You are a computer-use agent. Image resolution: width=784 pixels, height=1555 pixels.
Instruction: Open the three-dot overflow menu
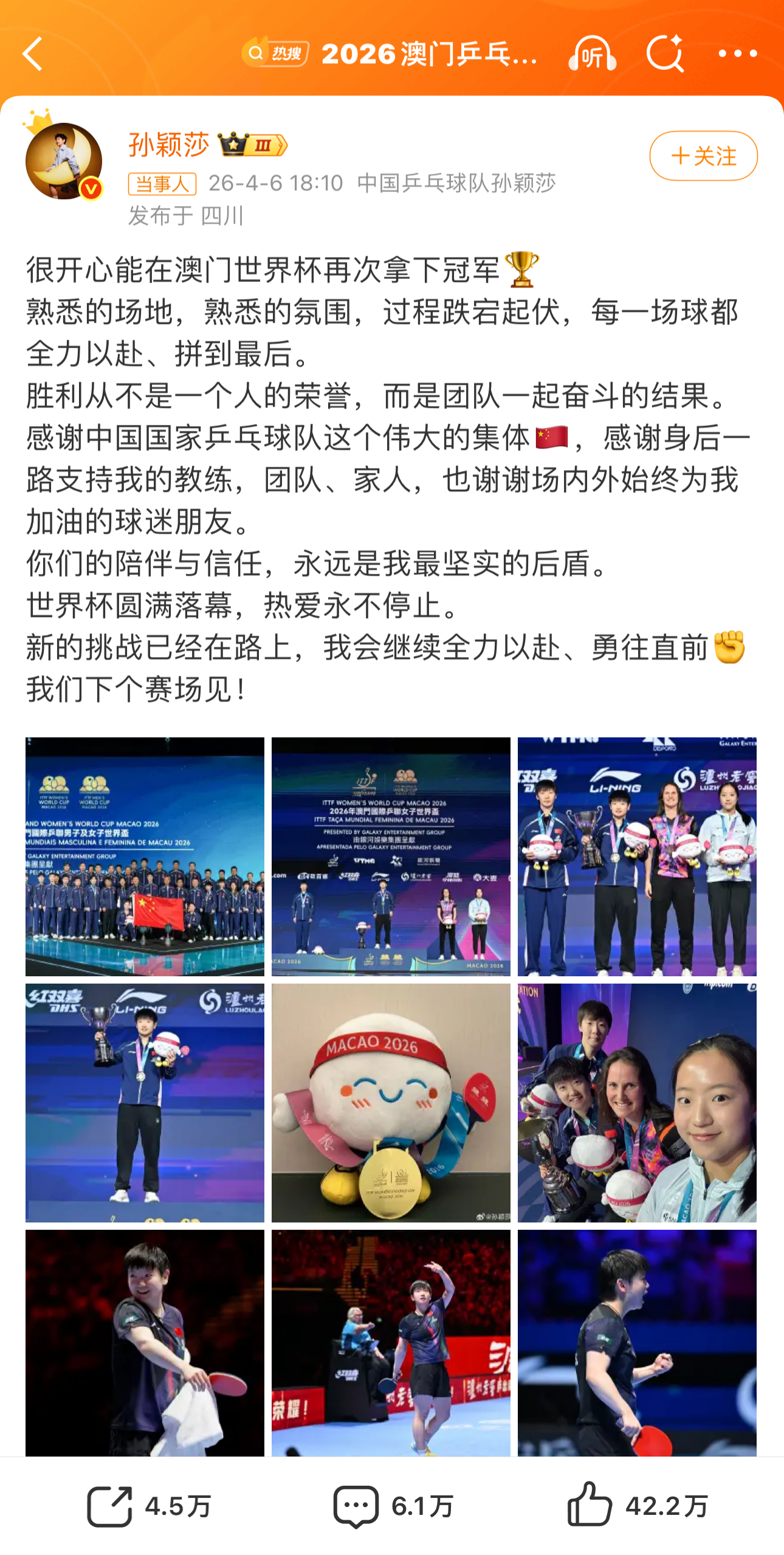coord(737,54)
